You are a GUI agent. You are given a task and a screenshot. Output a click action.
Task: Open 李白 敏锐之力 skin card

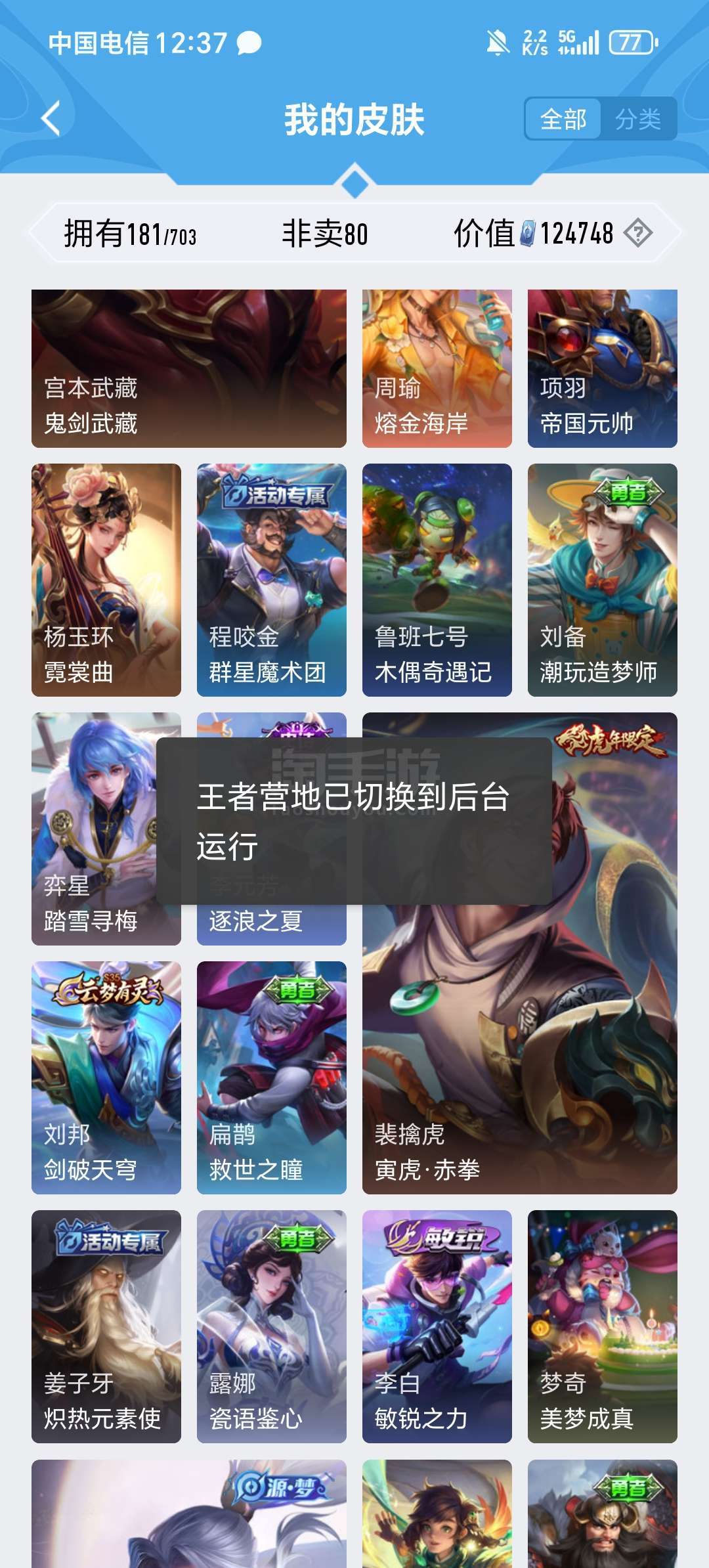pos(437,1326)
